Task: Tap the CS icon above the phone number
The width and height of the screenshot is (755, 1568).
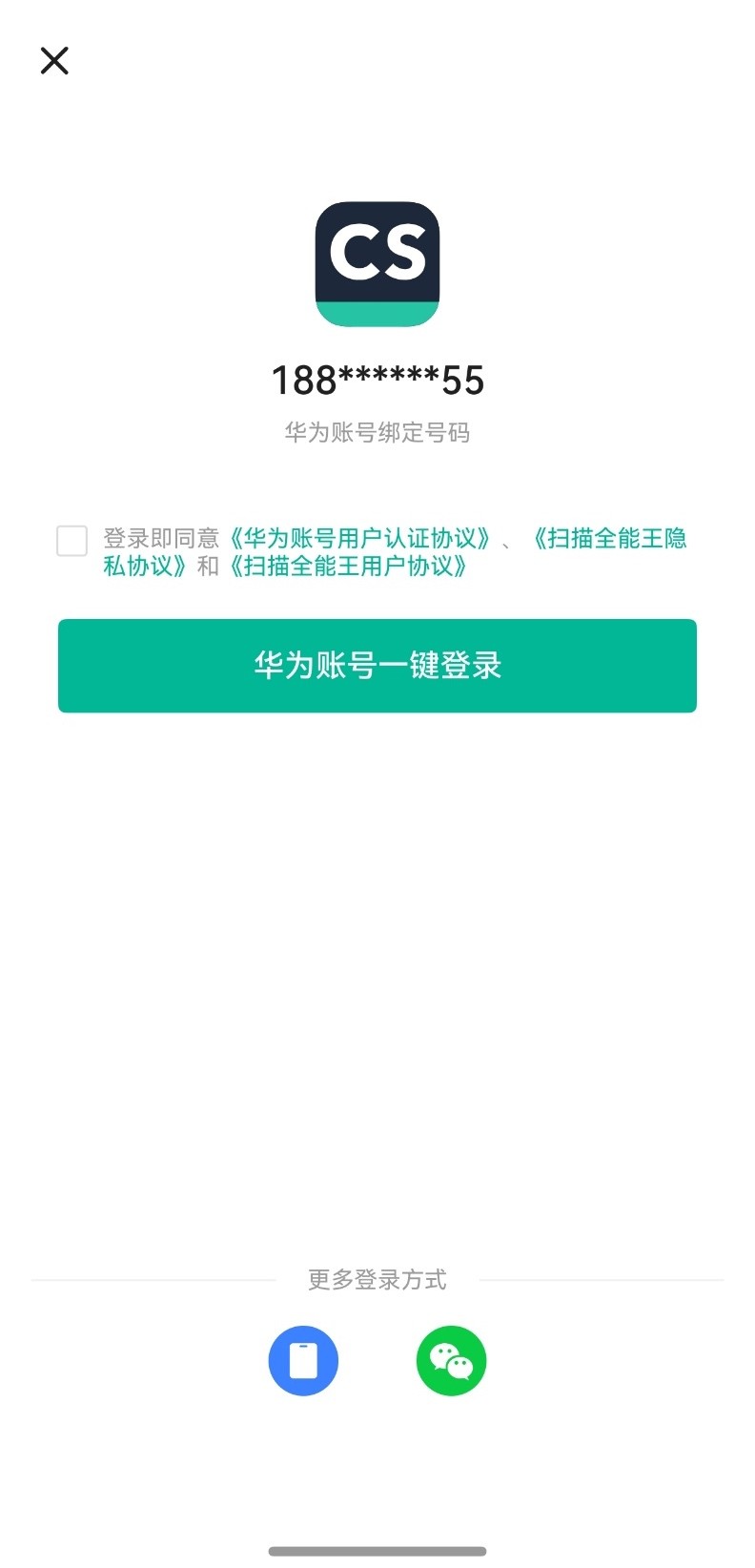Action: point(377,264)
